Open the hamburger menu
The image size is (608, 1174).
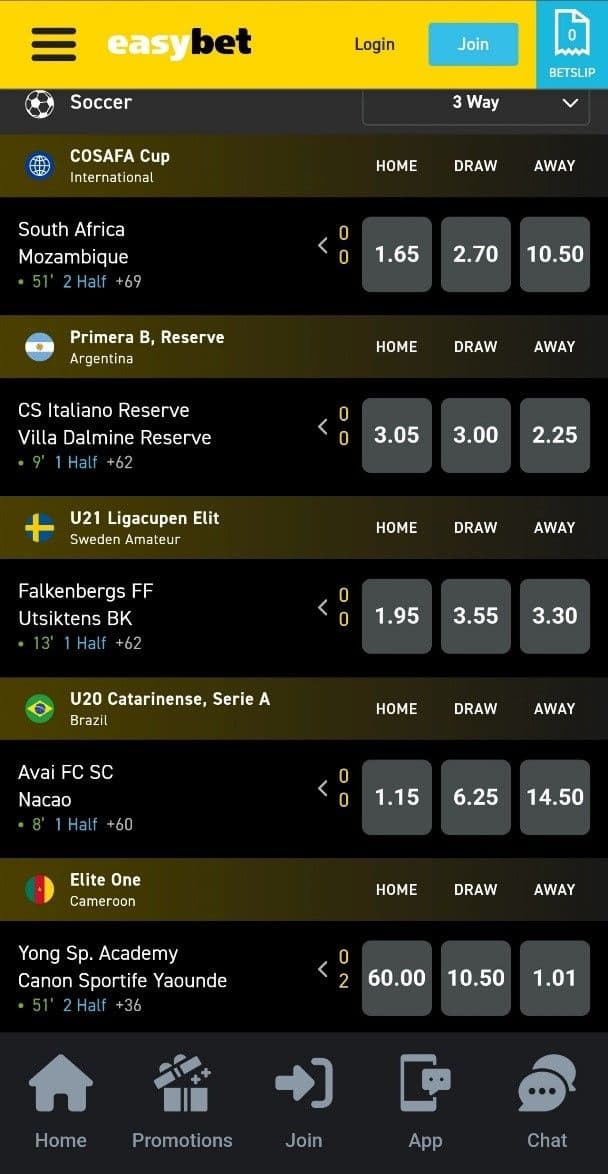54,44
